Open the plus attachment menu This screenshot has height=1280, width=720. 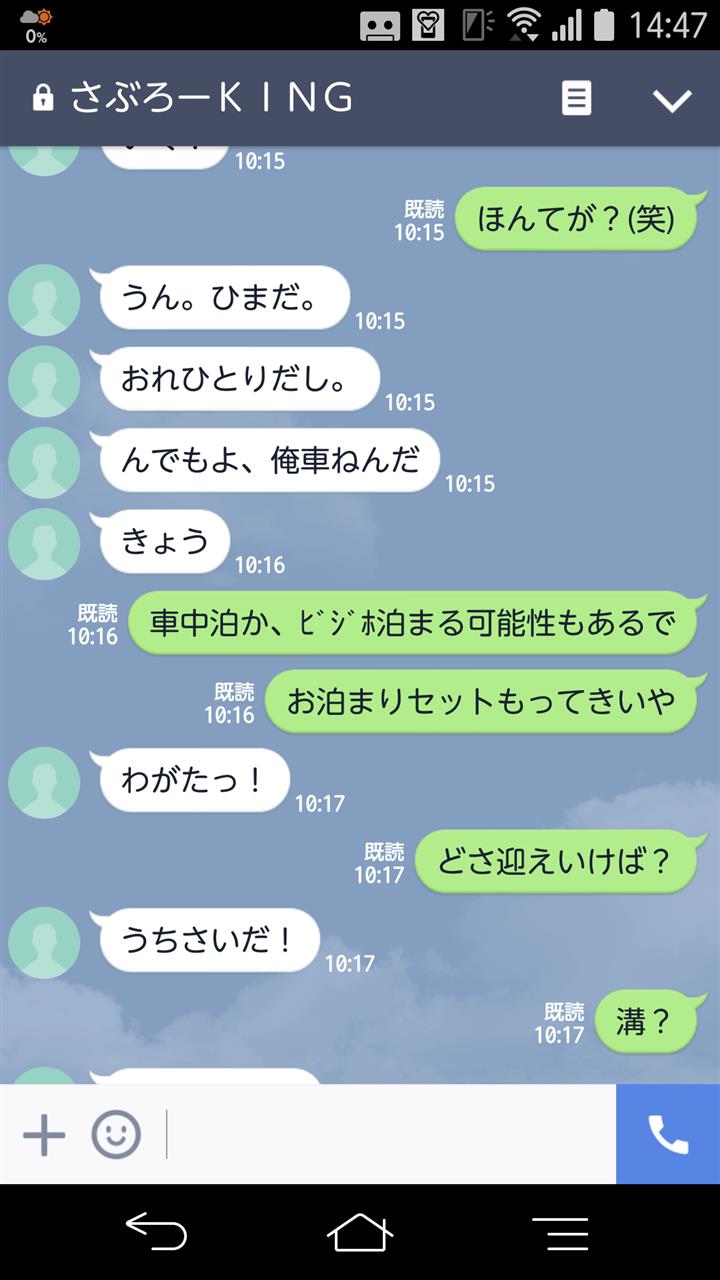(x=44, y=1135)
